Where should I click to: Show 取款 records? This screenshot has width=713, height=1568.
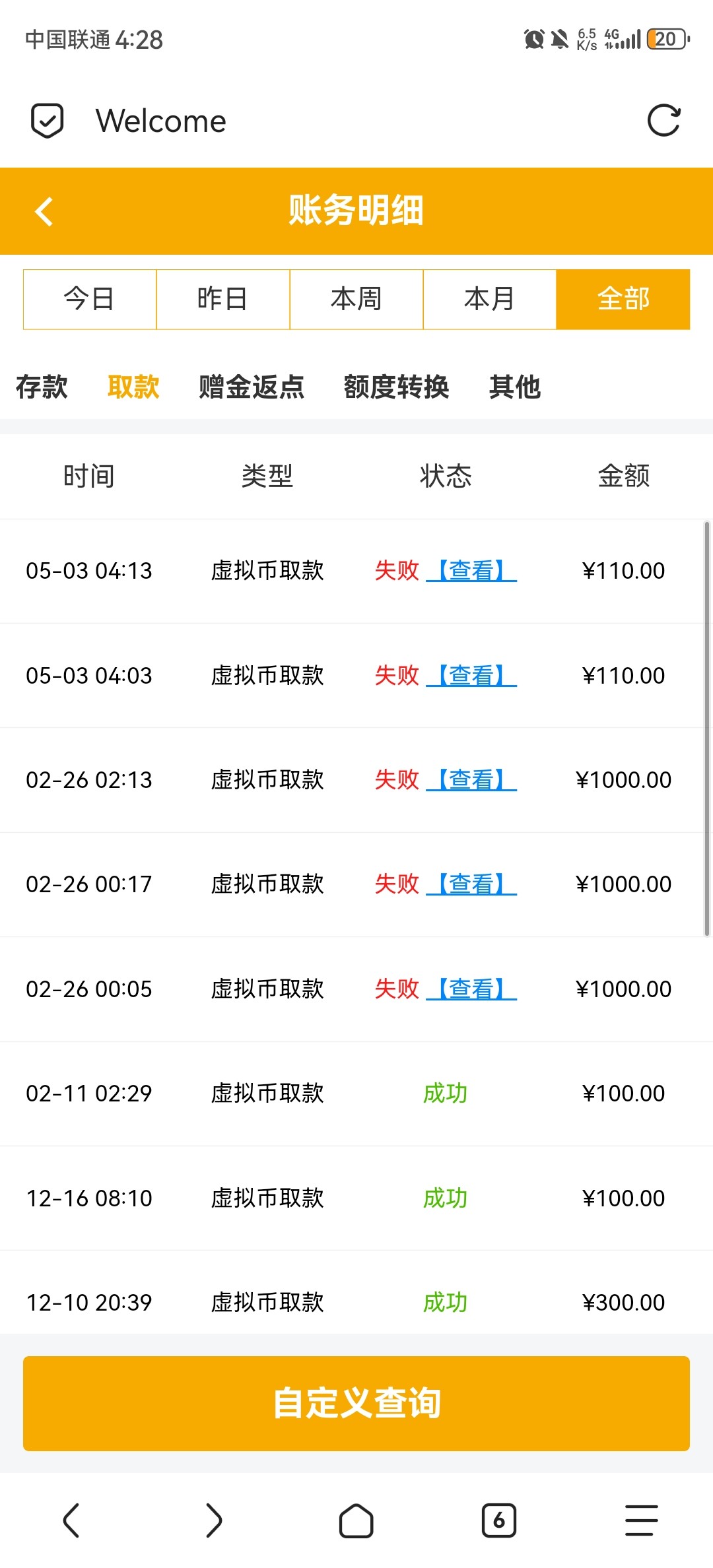pyautogui.click(x=133, y=387)
